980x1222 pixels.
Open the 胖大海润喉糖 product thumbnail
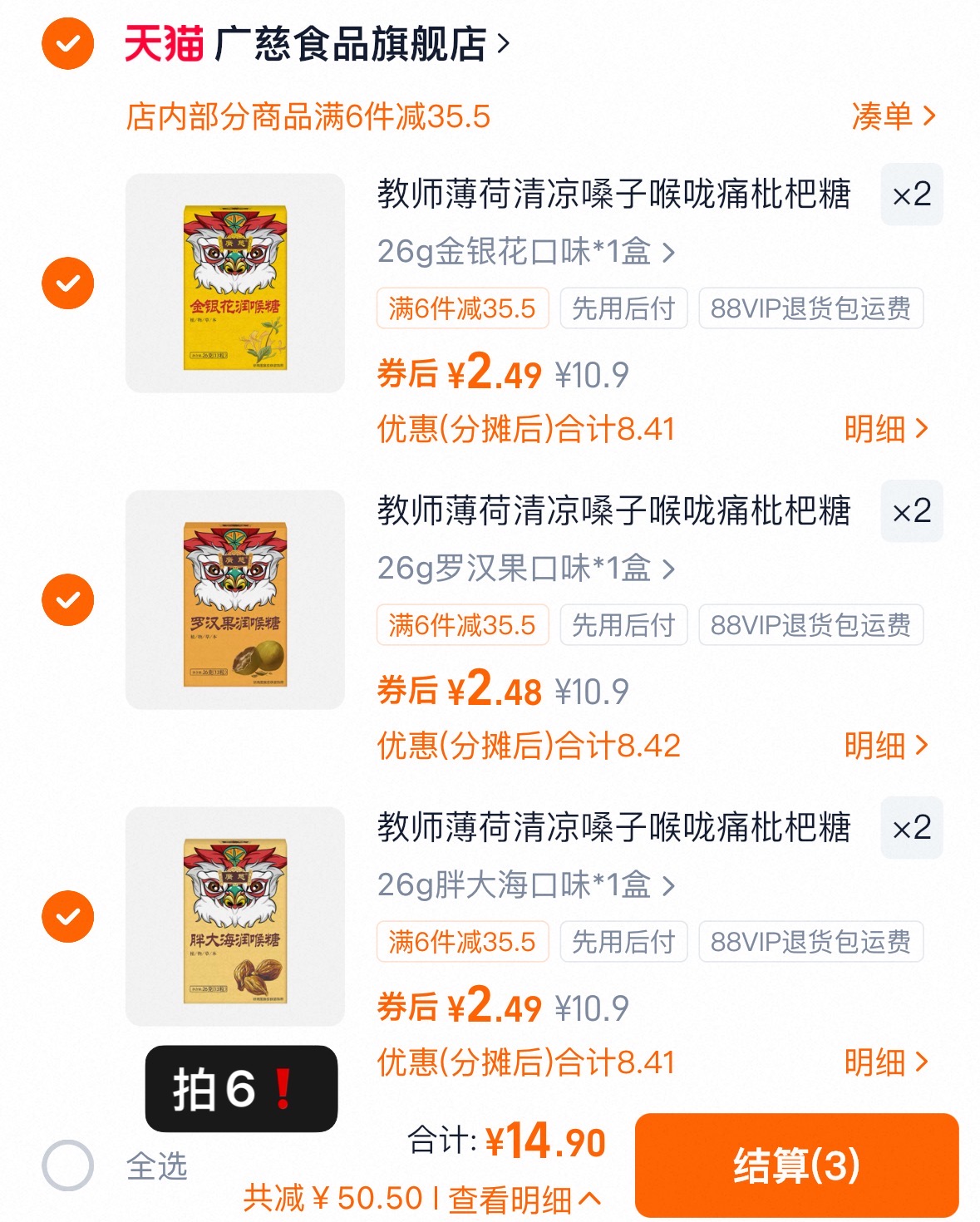coord(235,916)
